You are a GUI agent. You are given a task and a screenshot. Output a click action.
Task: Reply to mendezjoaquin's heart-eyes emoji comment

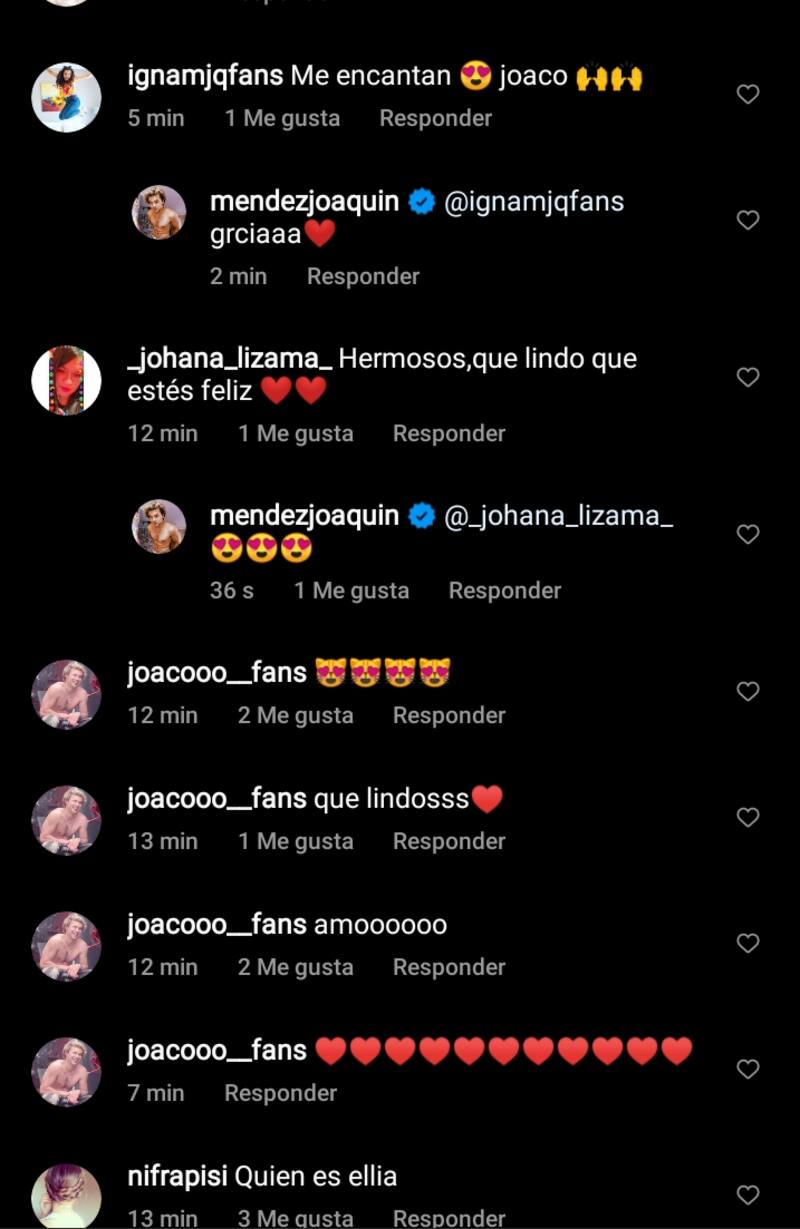click(504, 591)
